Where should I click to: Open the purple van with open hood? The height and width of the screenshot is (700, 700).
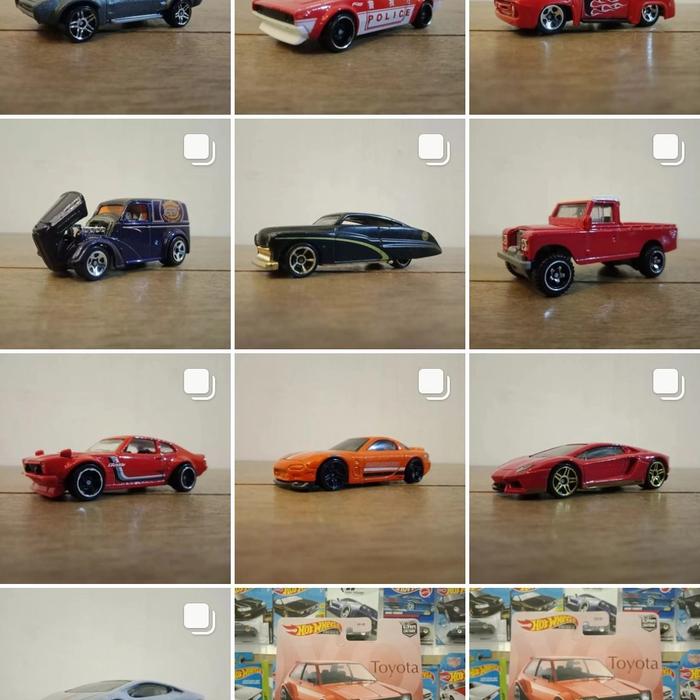point(115,234)
